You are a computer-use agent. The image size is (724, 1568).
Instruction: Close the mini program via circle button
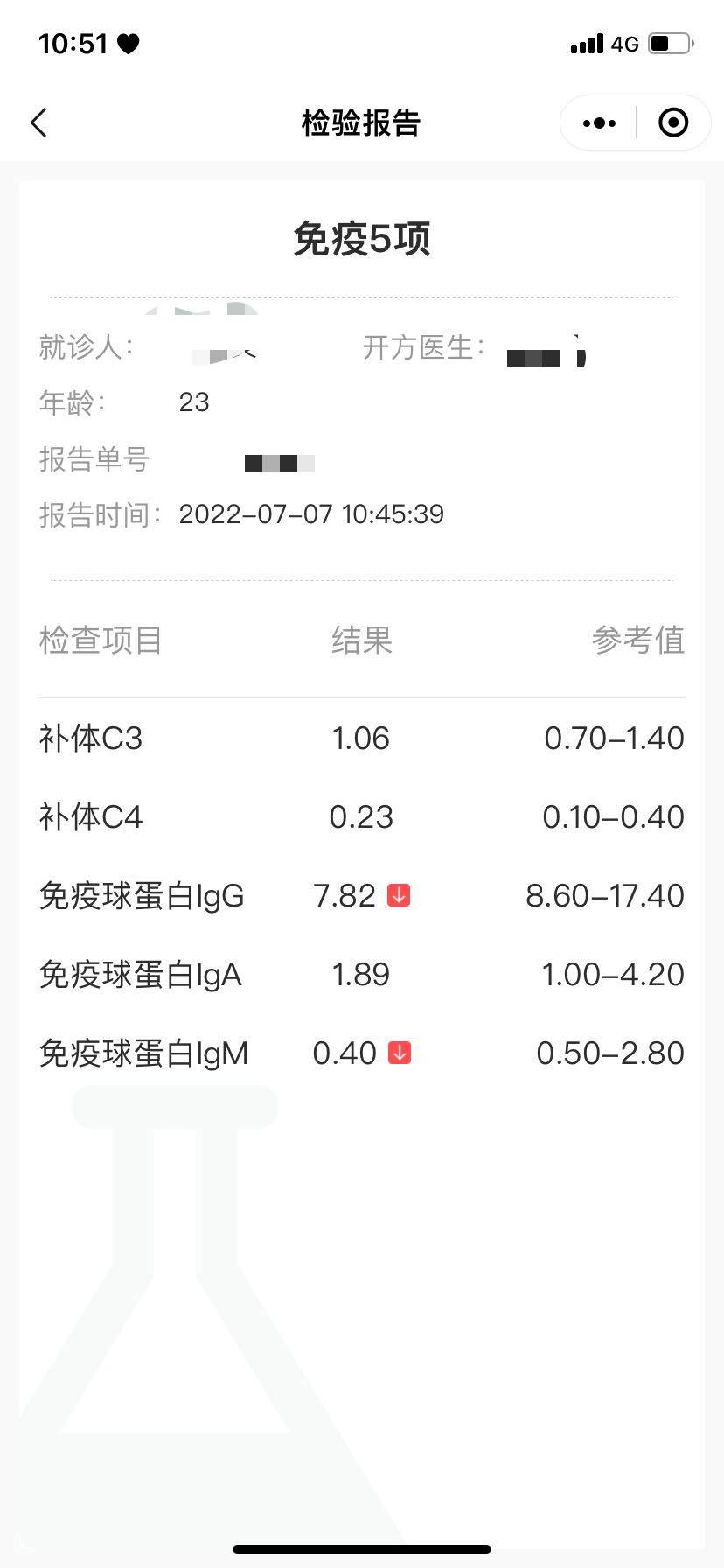tap(672, 123)
